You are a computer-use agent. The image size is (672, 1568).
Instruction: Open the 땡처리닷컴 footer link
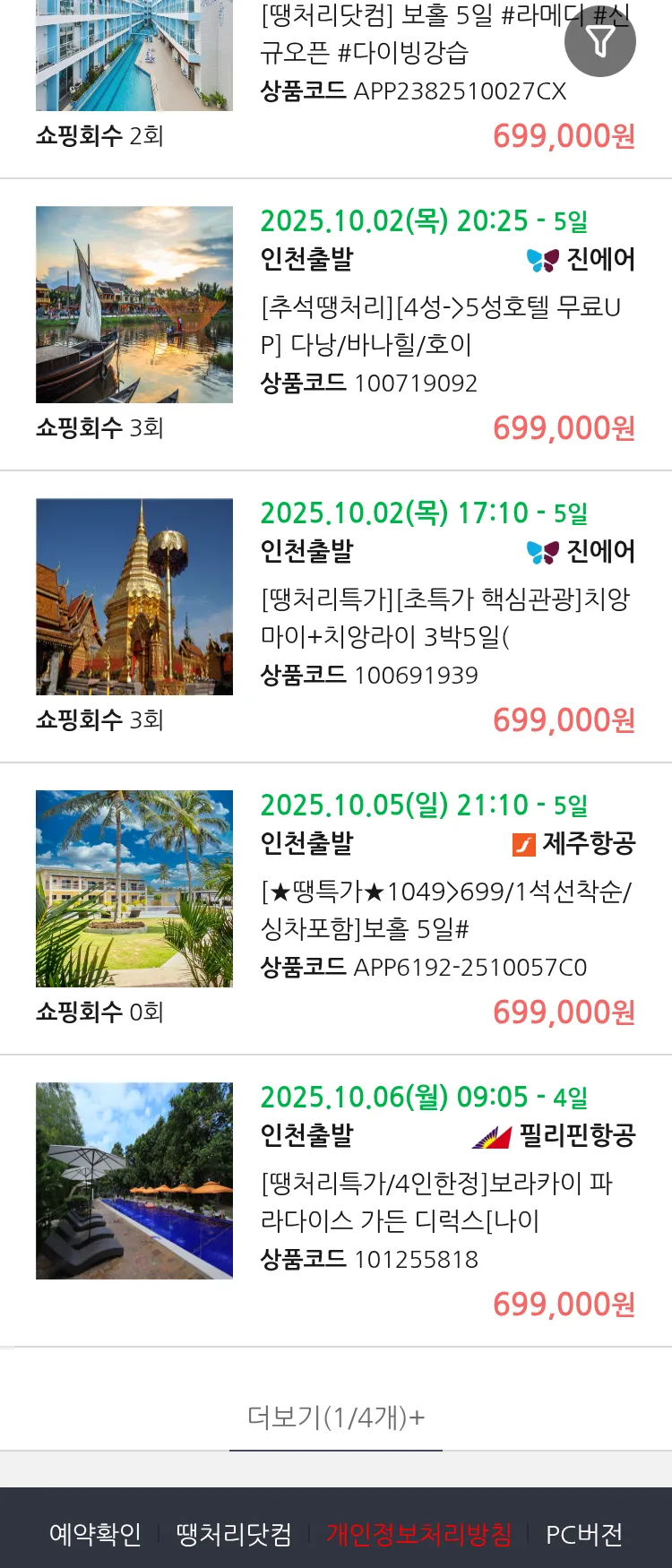[x=234, y=1534]
